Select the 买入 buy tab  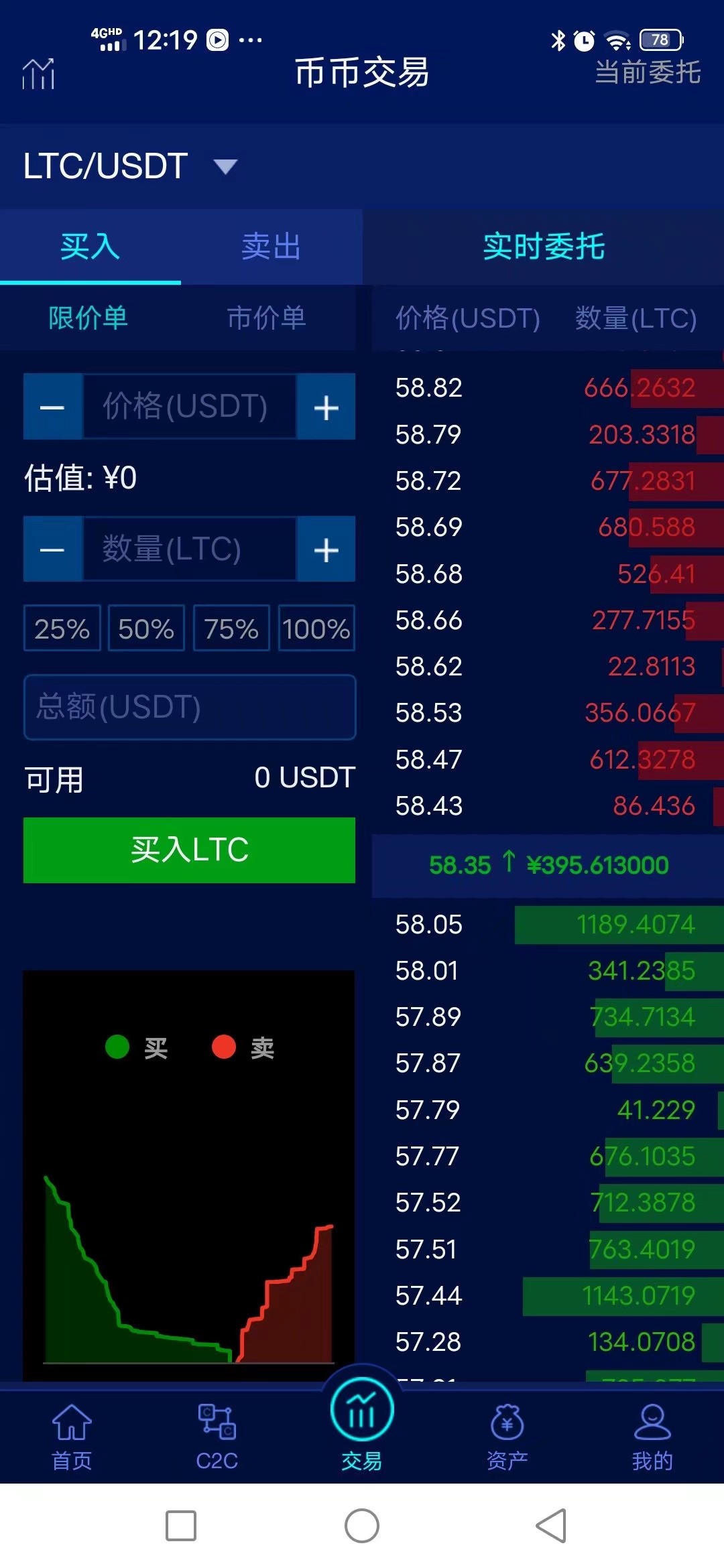pos(90,247)
